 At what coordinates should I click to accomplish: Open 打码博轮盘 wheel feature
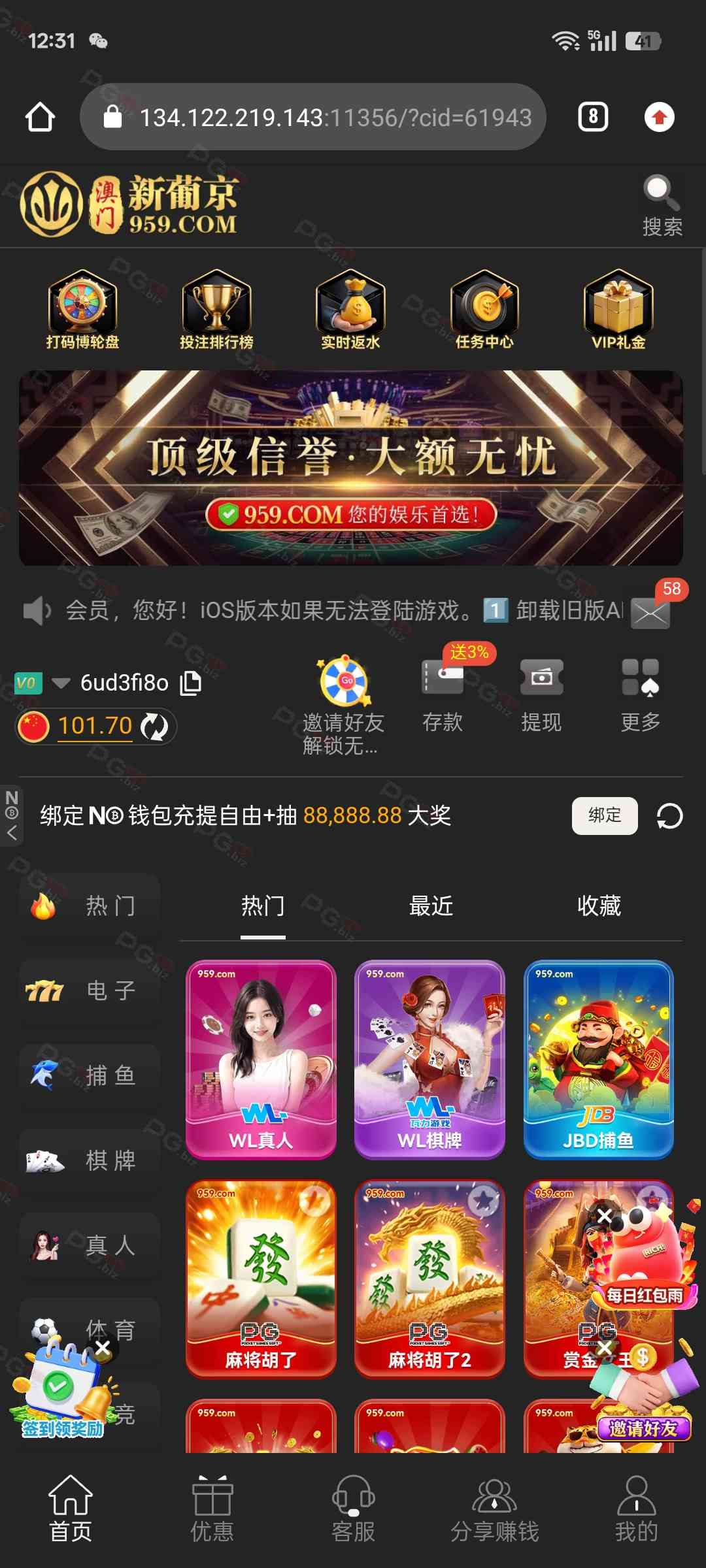pyautogui.click(x=82, y=308)
